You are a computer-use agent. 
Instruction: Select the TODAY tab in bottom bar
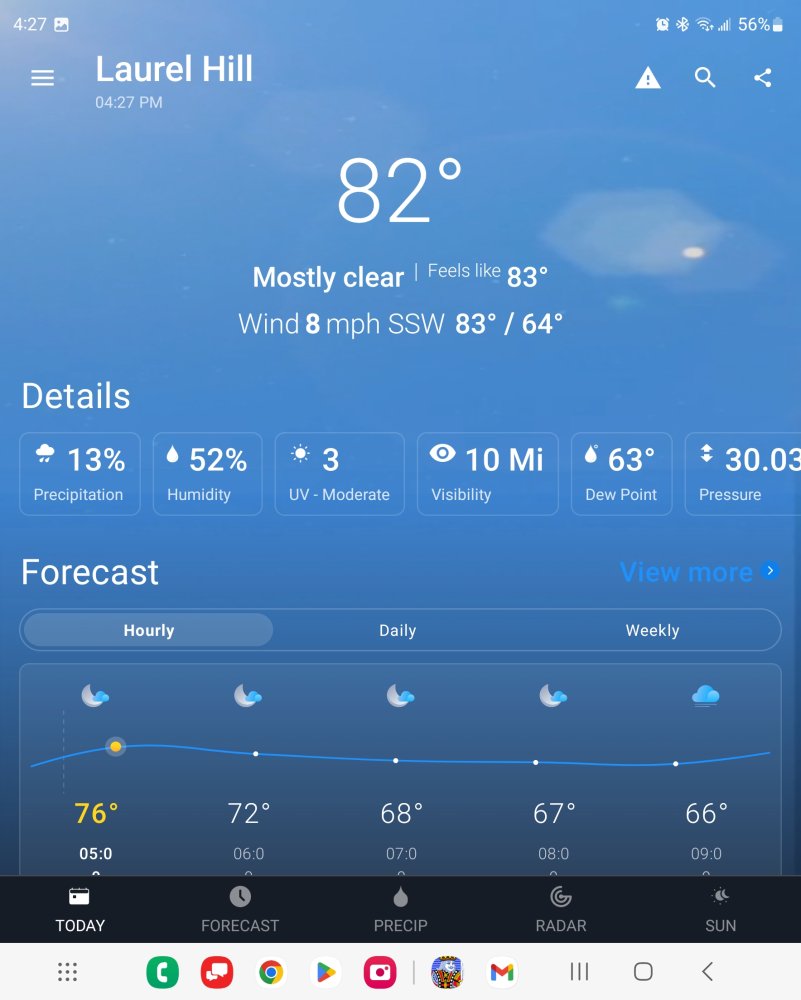tap(80, 908)
